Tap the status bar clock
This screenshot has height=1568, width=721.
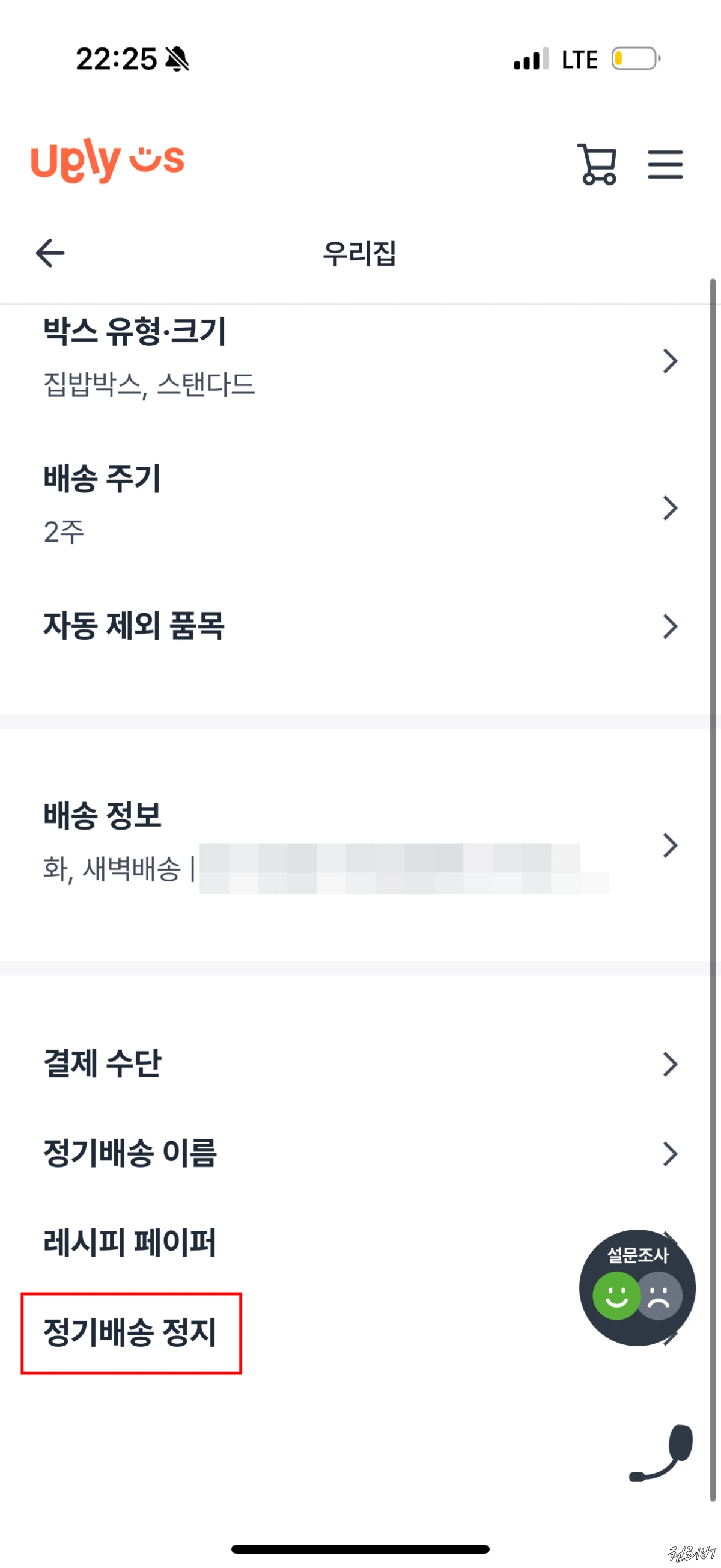(x=115, y=58)
